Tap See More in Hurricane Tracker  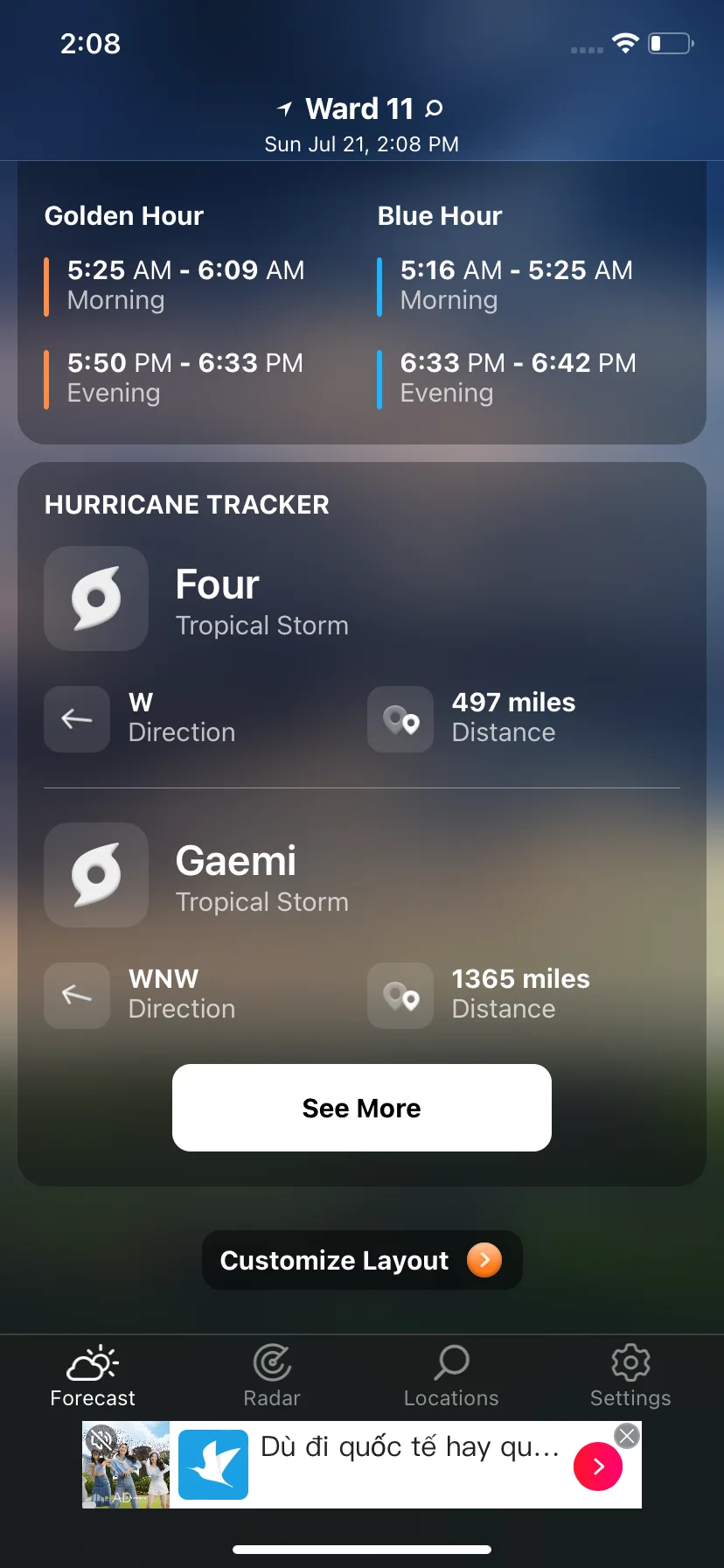(361, 1108)
